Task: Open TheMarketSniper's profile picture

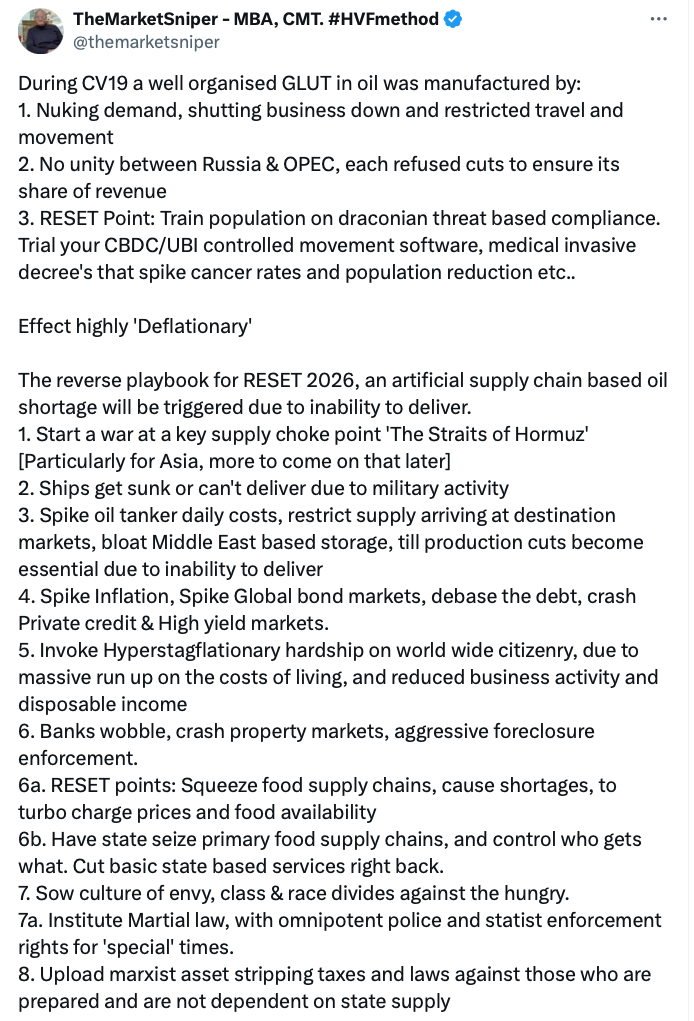Action: tap(40, 30)
